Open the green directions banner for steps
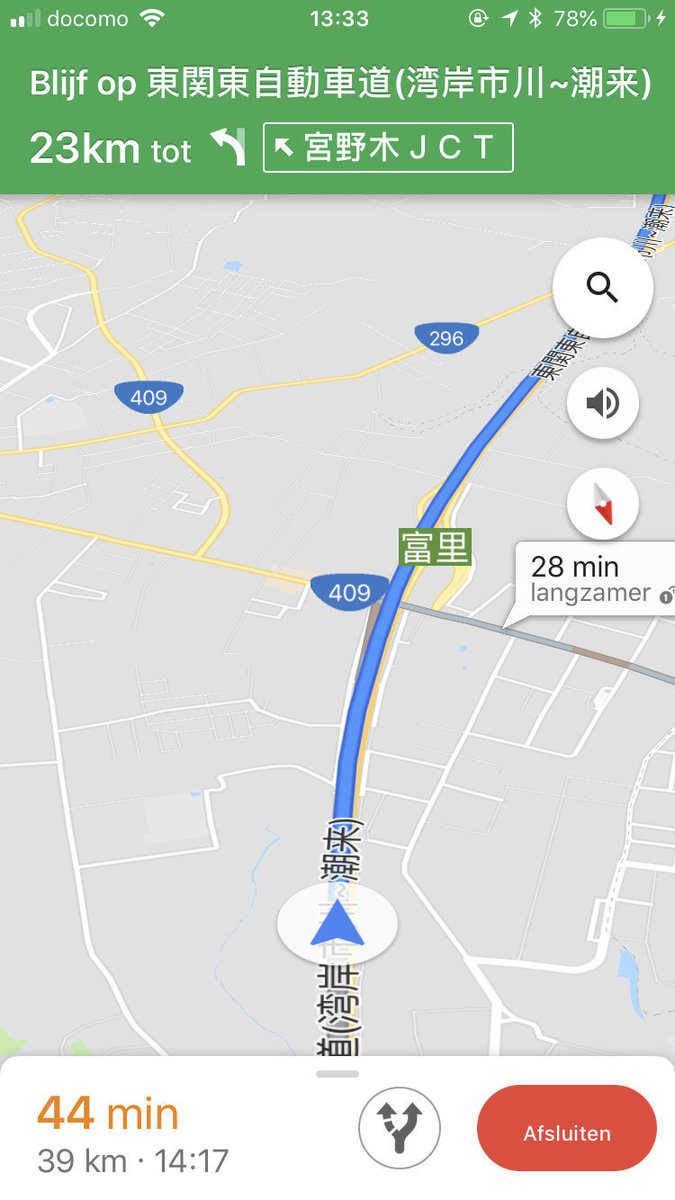675x1200 pixels. [337, 118]
